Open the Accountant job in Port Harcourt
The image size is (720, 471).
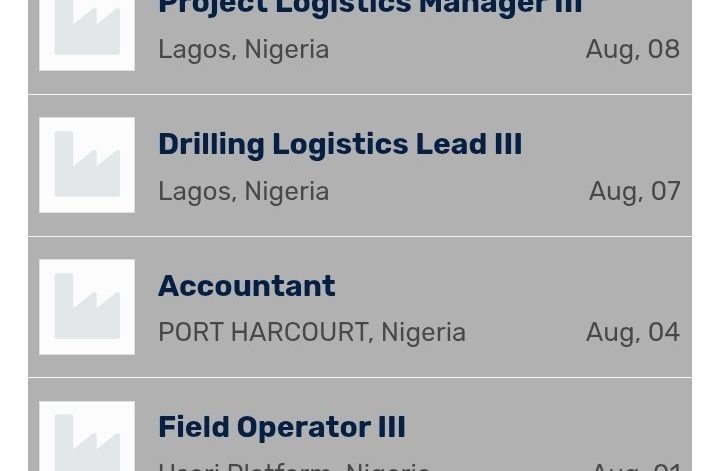tap(247, 286)
